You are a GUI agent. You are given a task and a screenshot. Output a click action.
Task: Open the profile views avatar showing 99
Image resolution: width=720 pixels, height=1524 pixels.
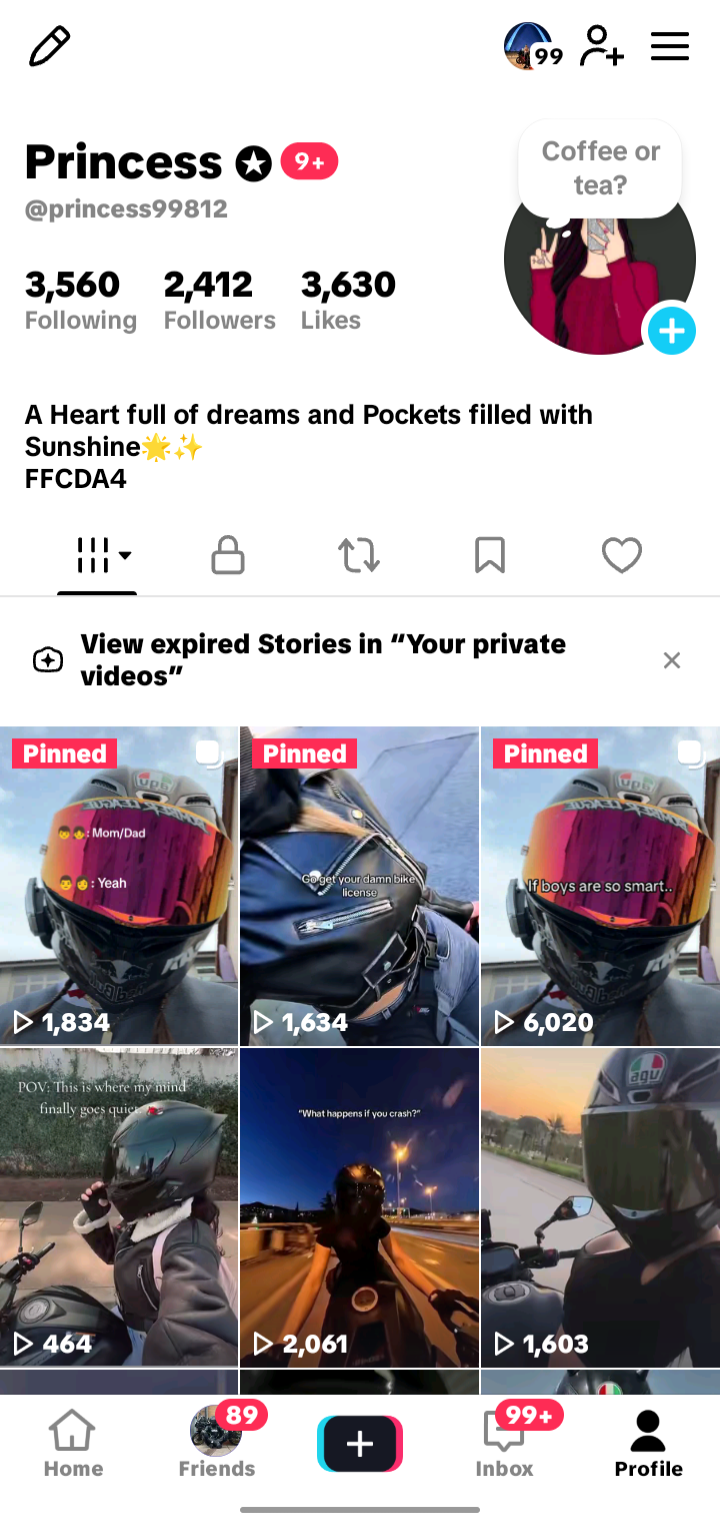coord(533,46)
